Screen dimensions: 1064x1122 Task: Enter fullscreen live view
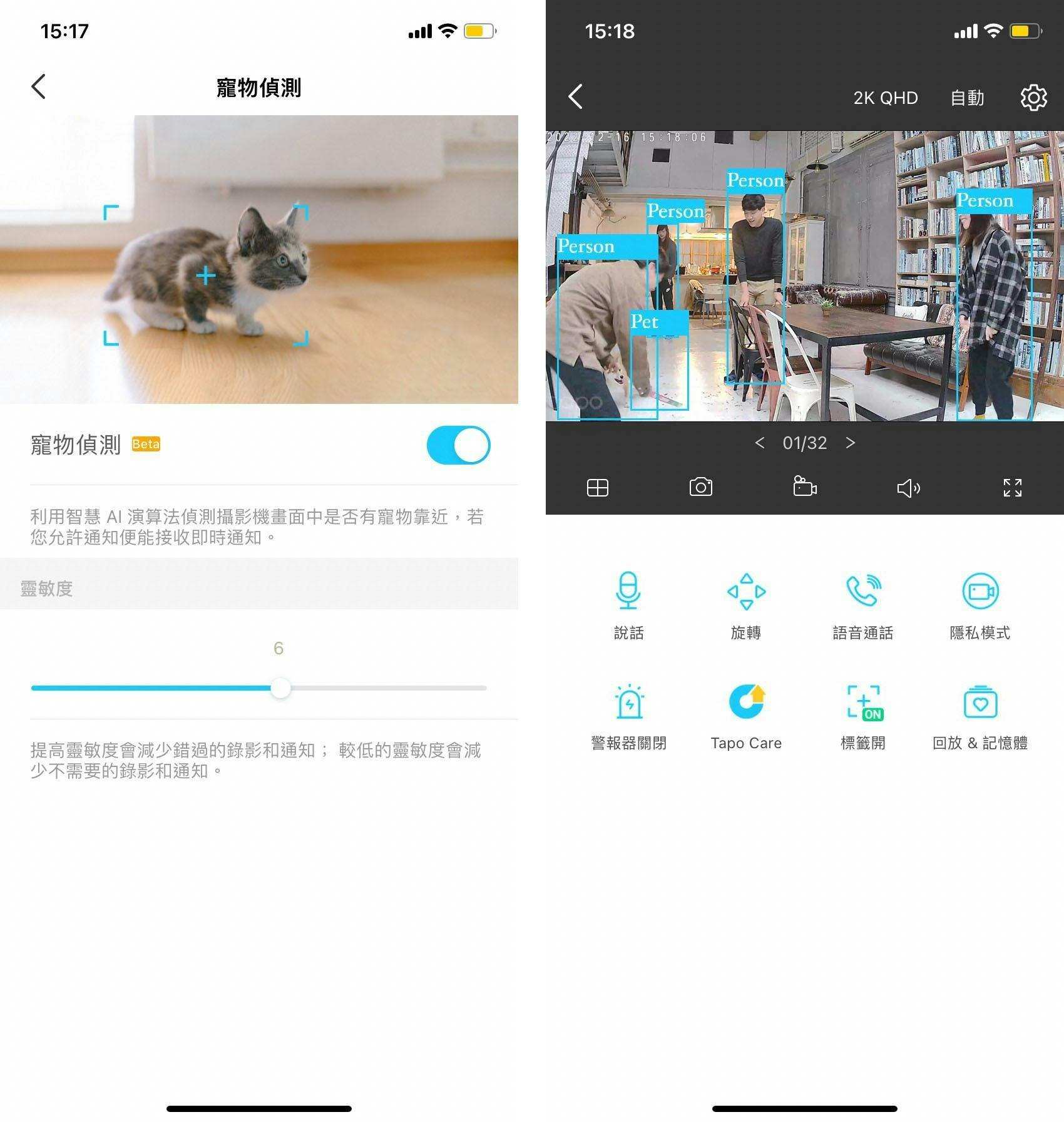point(1012,487)
